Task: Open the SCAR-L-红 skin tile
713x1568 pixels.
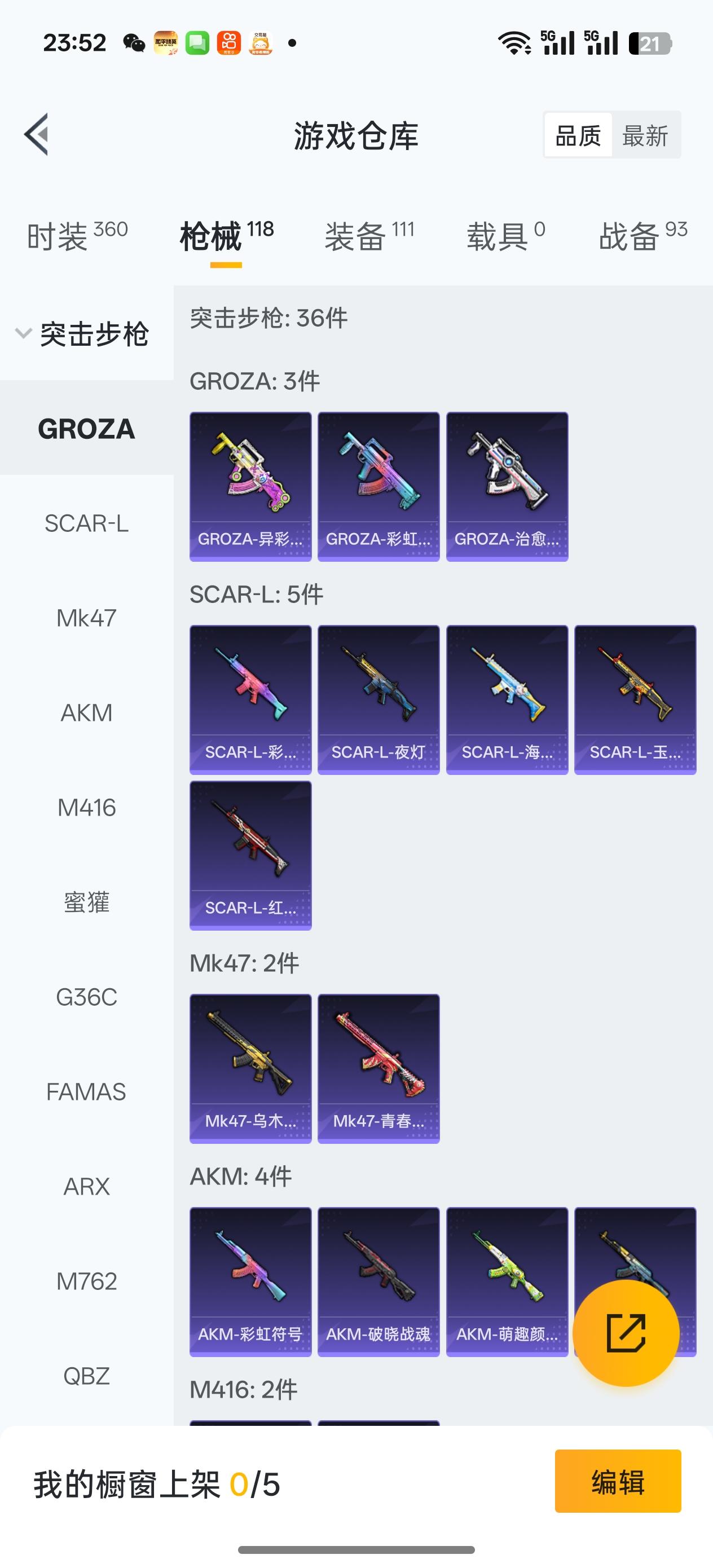Action: (x=250, y=855)
